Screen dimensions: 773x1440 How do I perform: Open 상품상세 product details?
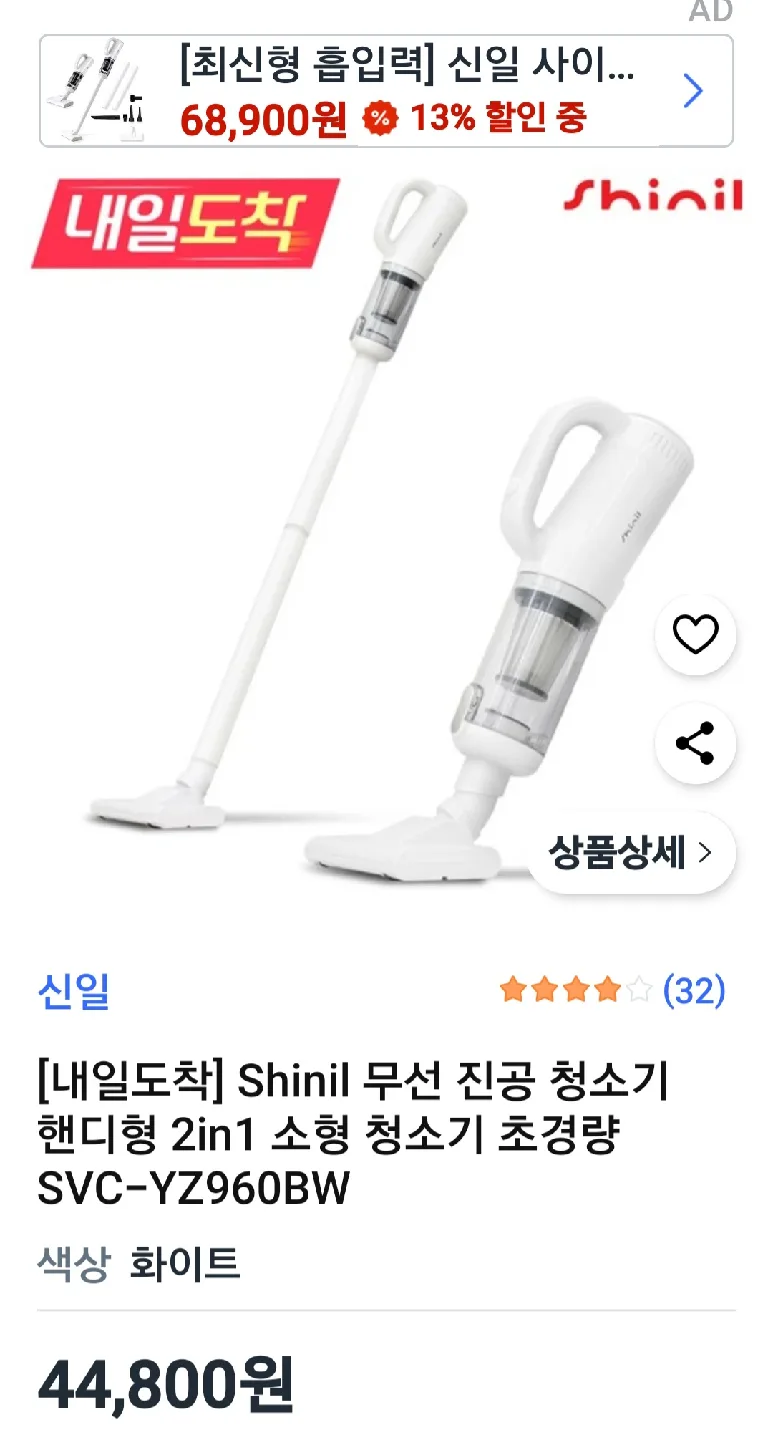point(630,853)
